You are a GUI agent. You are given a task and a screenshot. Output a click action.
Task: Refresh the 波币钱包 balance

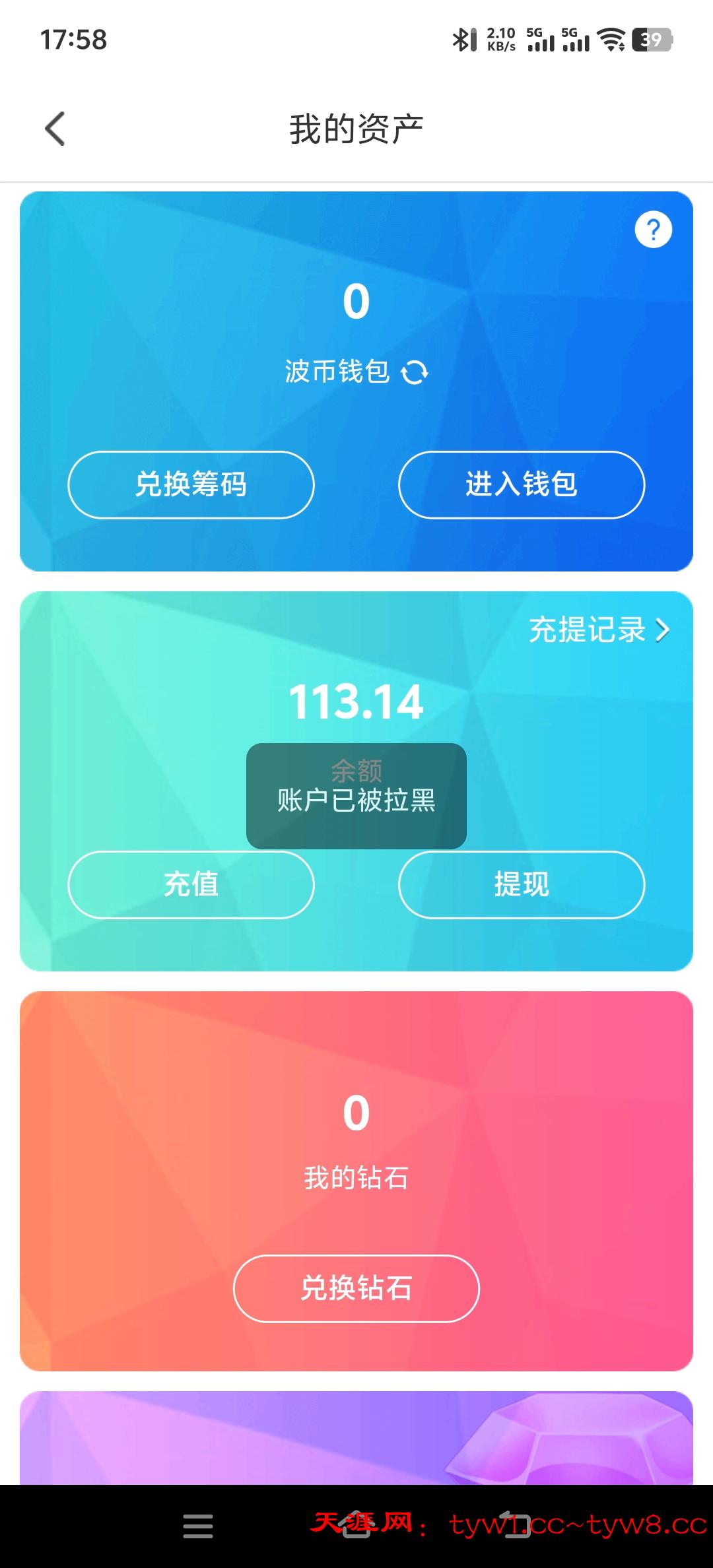(415, 372)
